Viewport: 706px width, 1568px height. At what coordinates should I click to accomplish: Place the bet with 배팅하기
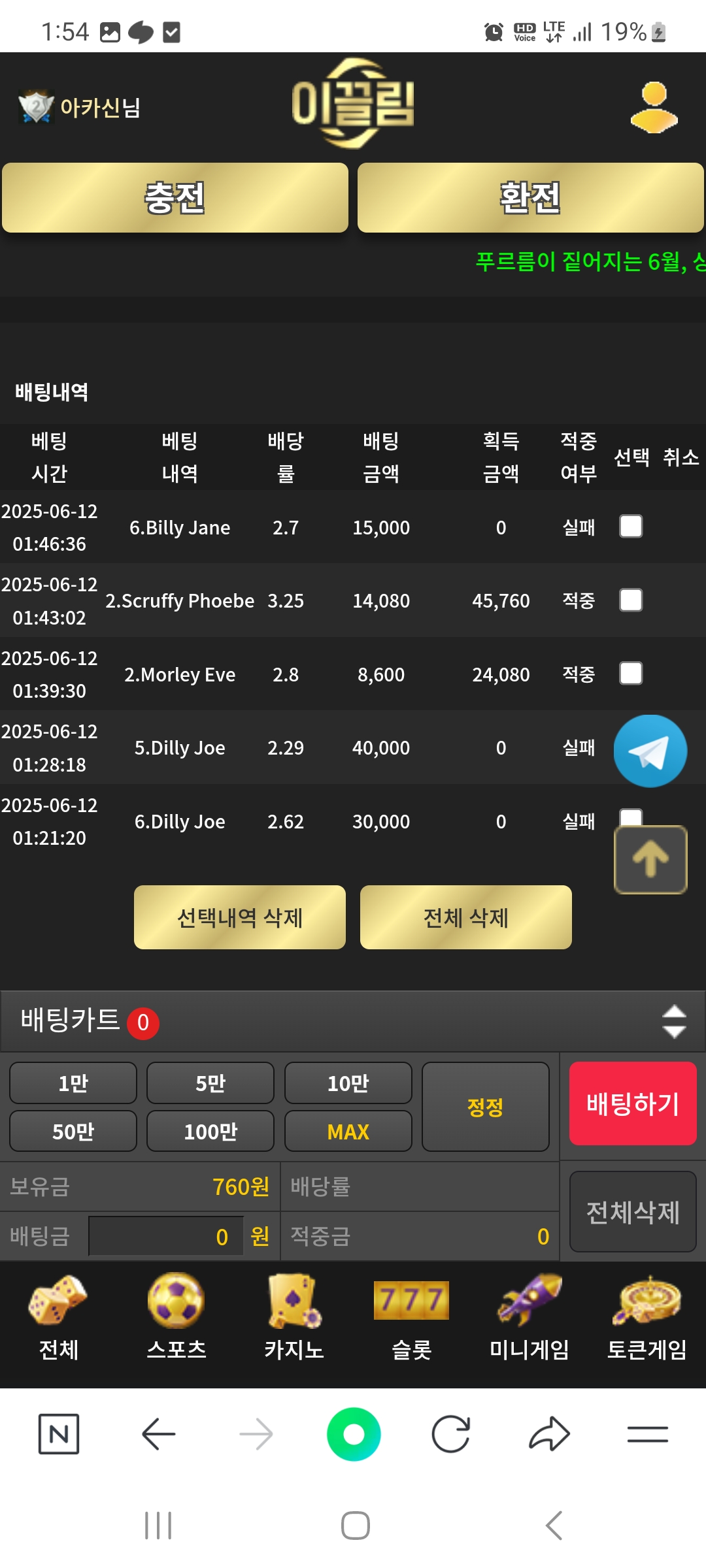(632, 1103)
